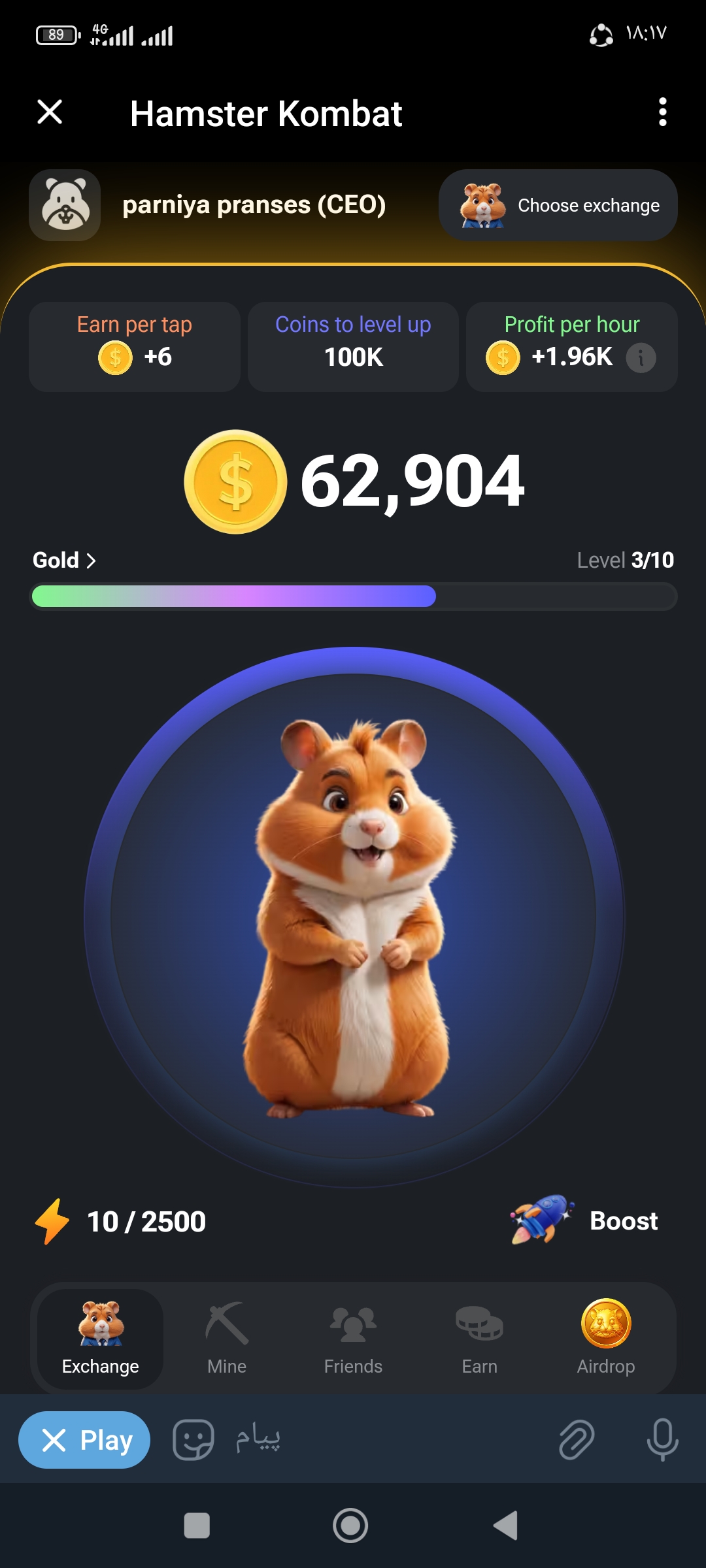The image size is (706, 1568).
Task: Tap the Play button to collapse app
Action: pos(84,1440)
